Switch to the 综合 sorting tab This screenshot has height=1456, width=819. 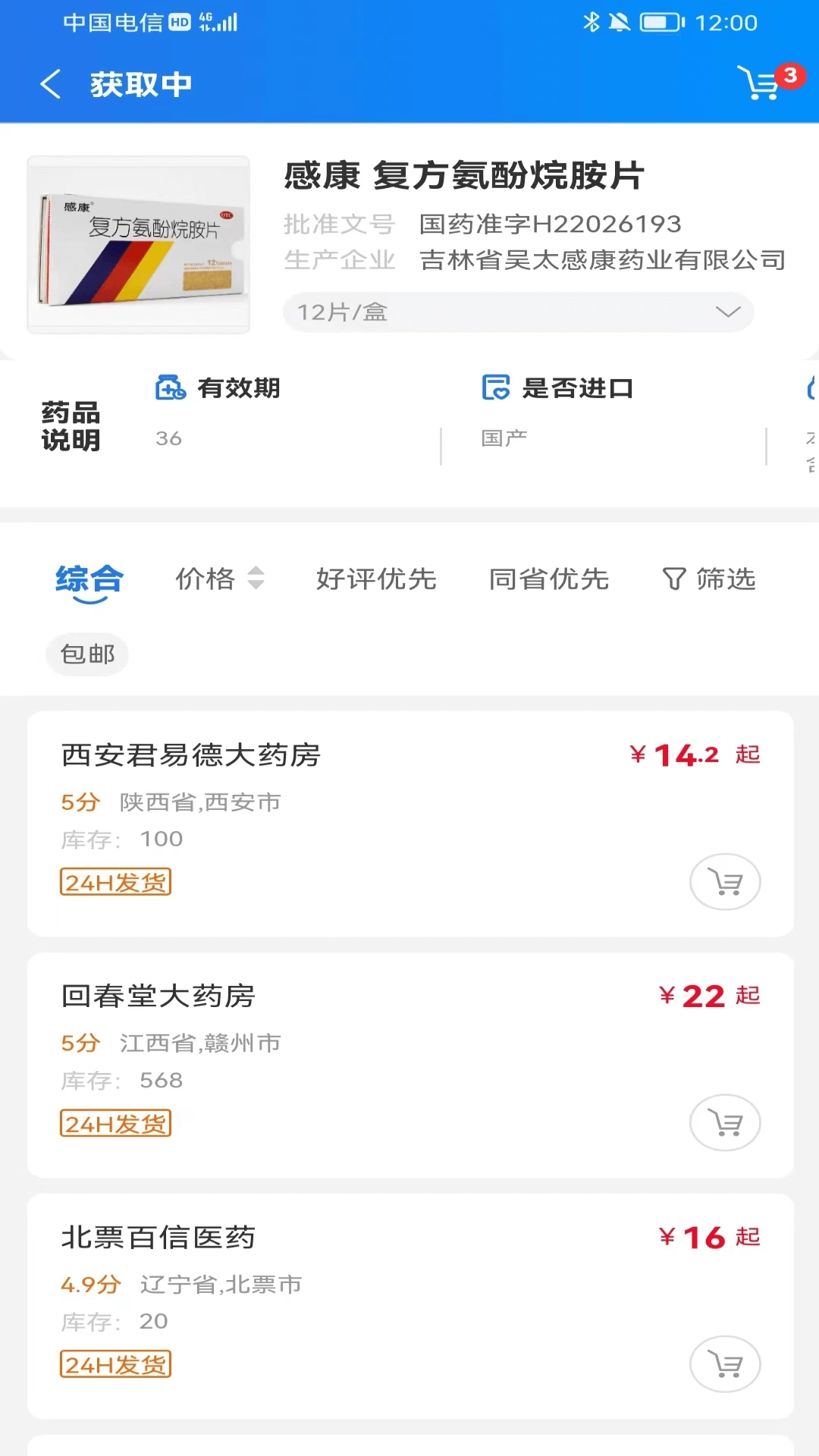tap(89, 579)
